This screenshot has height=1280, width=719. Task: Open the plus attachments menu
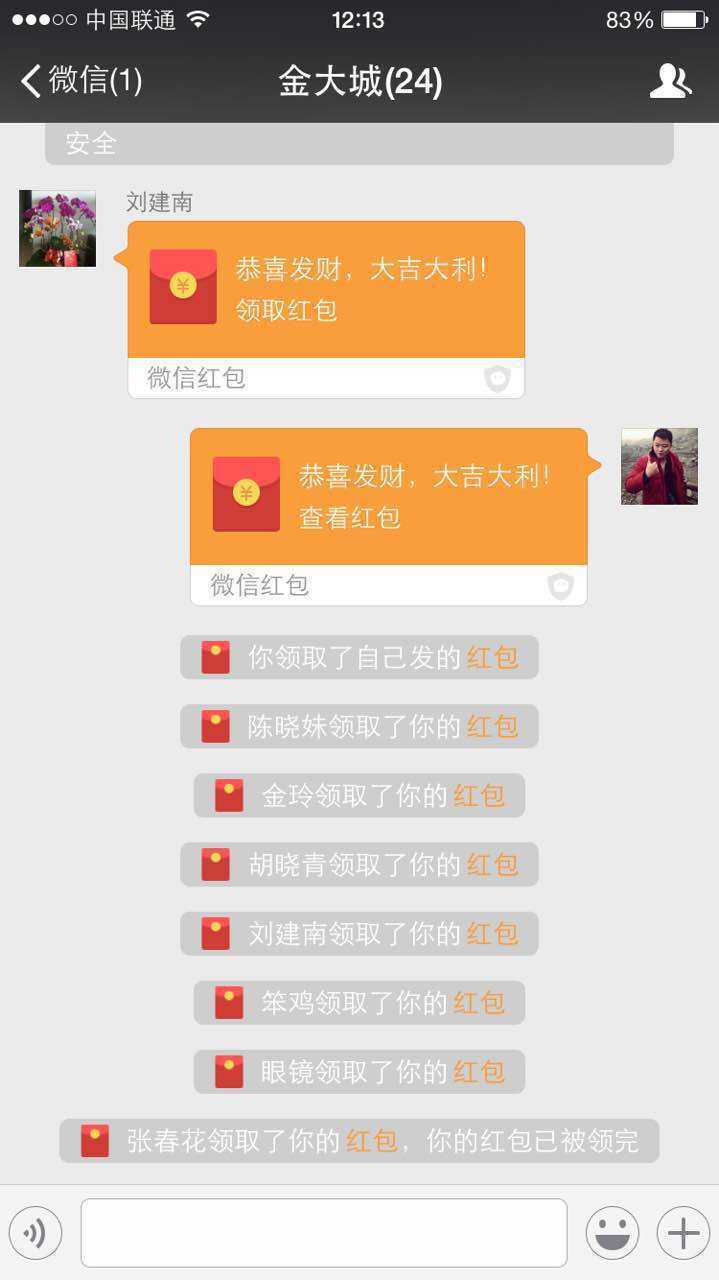coord(683,1233)
